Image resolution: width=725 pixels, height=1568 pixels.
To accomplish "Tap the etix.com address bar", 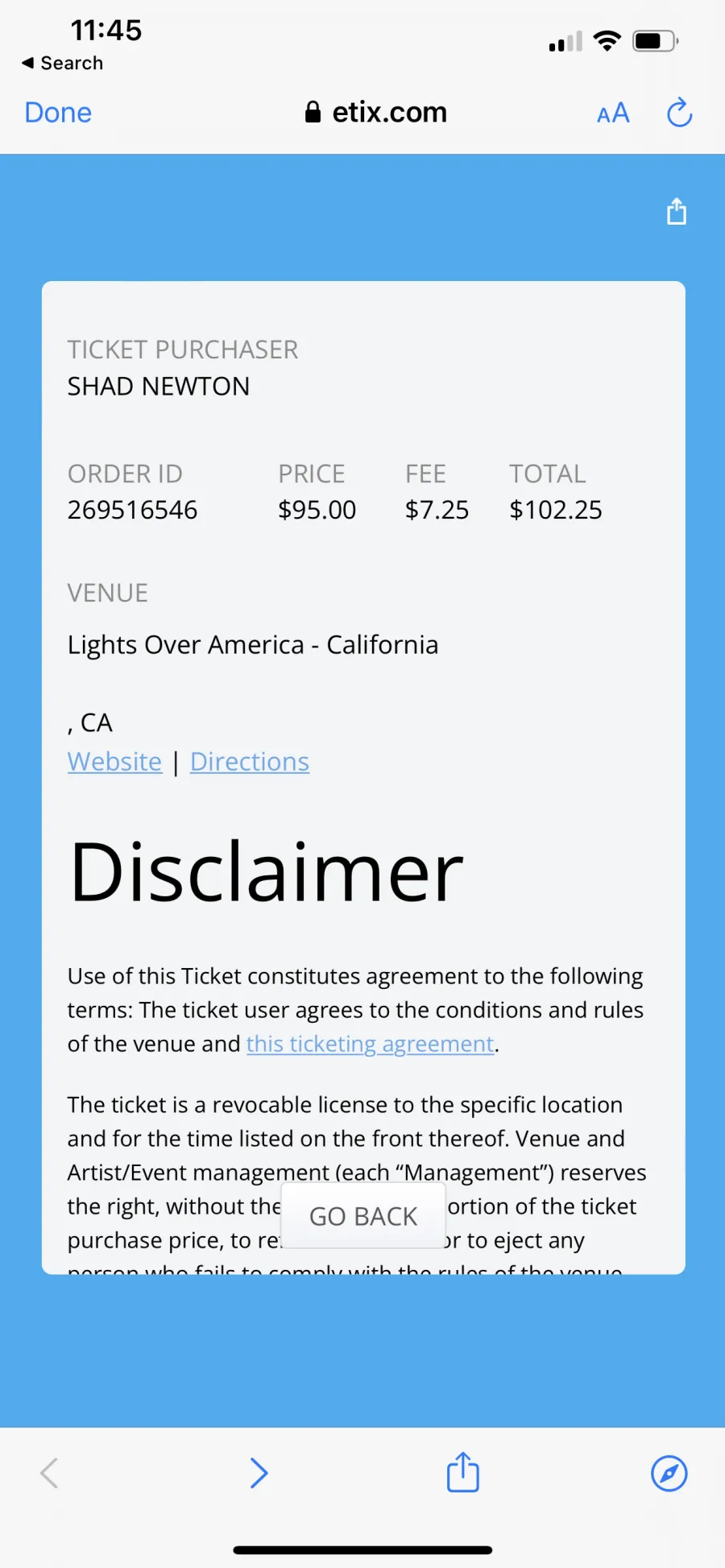I will [376, 113].
